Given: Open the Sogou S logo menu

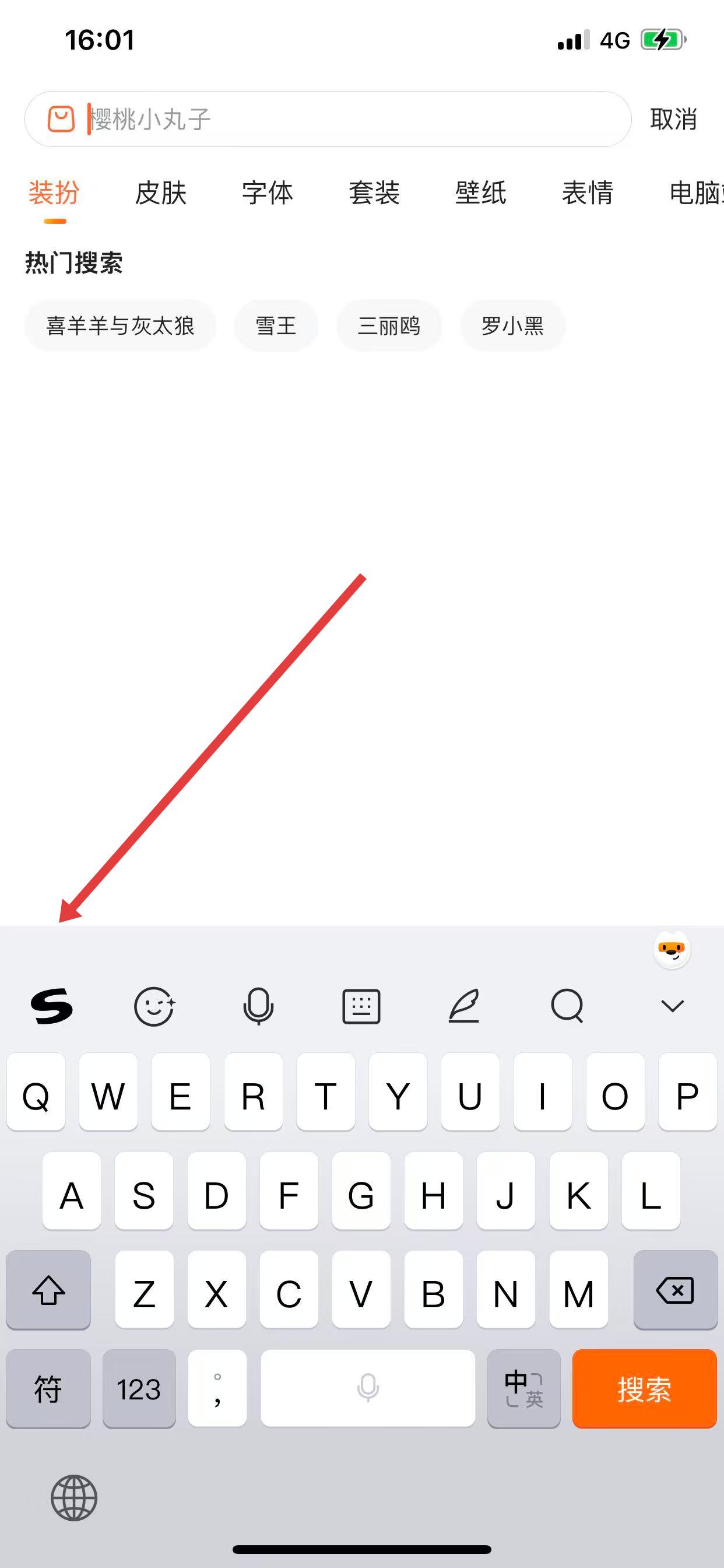Looking at the screenshot, I should 52,1006.
